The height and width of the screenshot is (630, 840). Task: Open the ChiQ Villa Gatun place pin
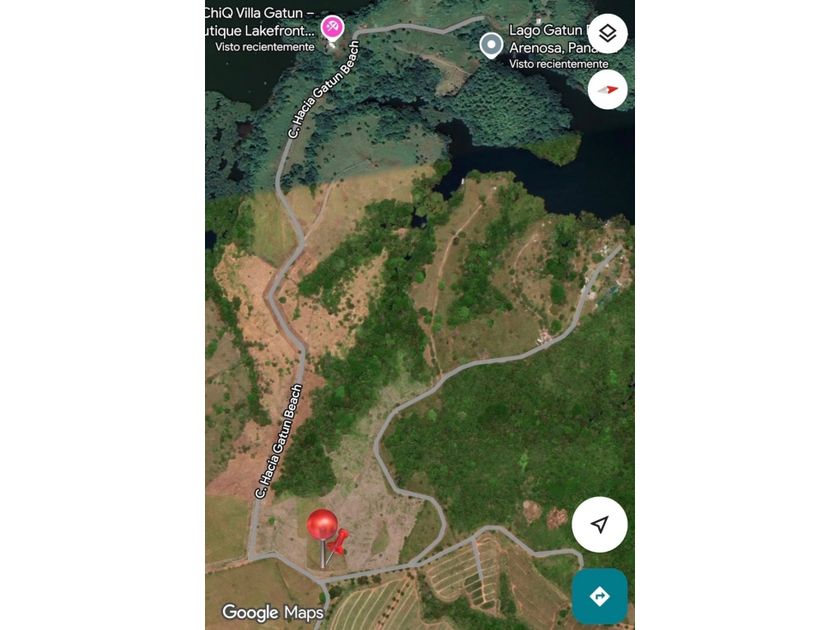point(332,28)
